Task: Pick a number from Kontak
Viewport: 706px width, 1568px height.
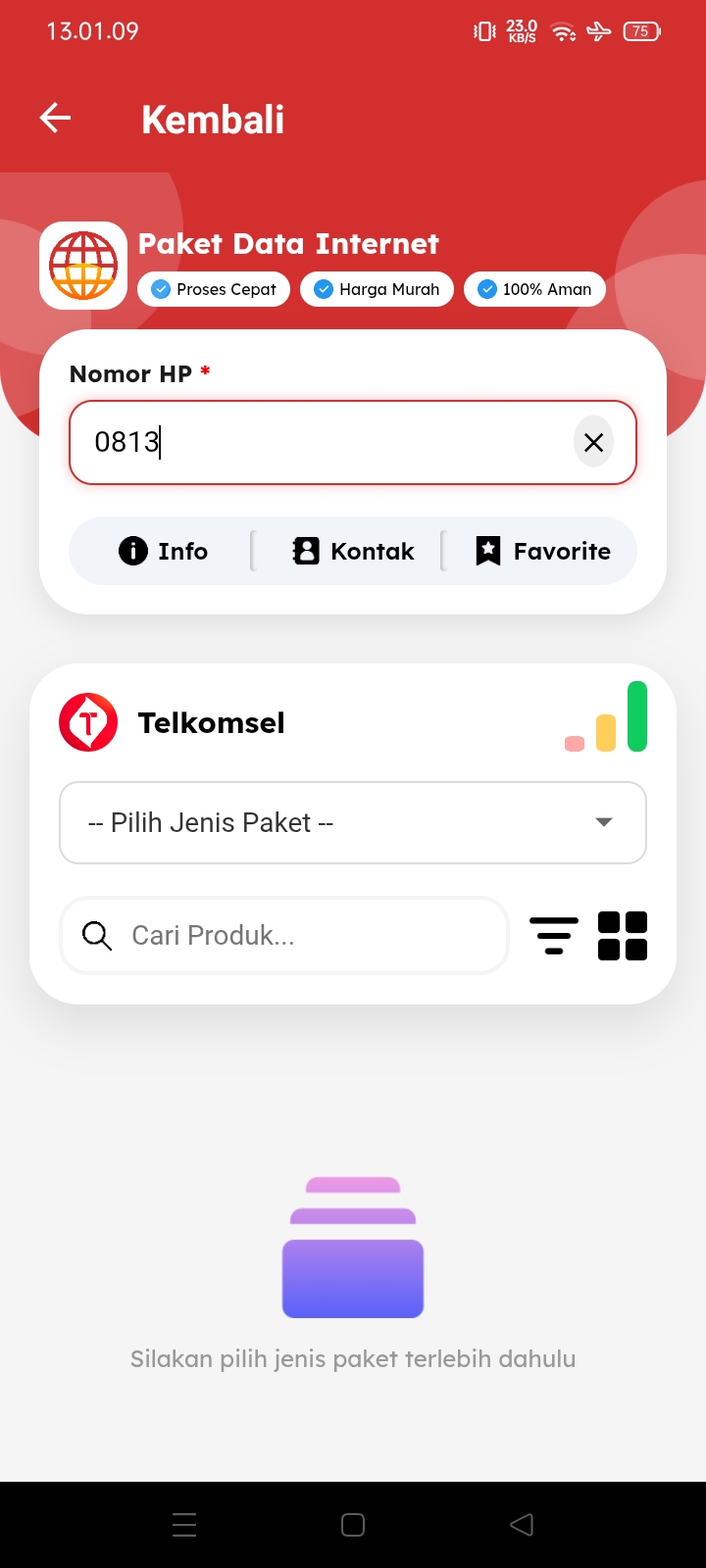Action: 353,551
